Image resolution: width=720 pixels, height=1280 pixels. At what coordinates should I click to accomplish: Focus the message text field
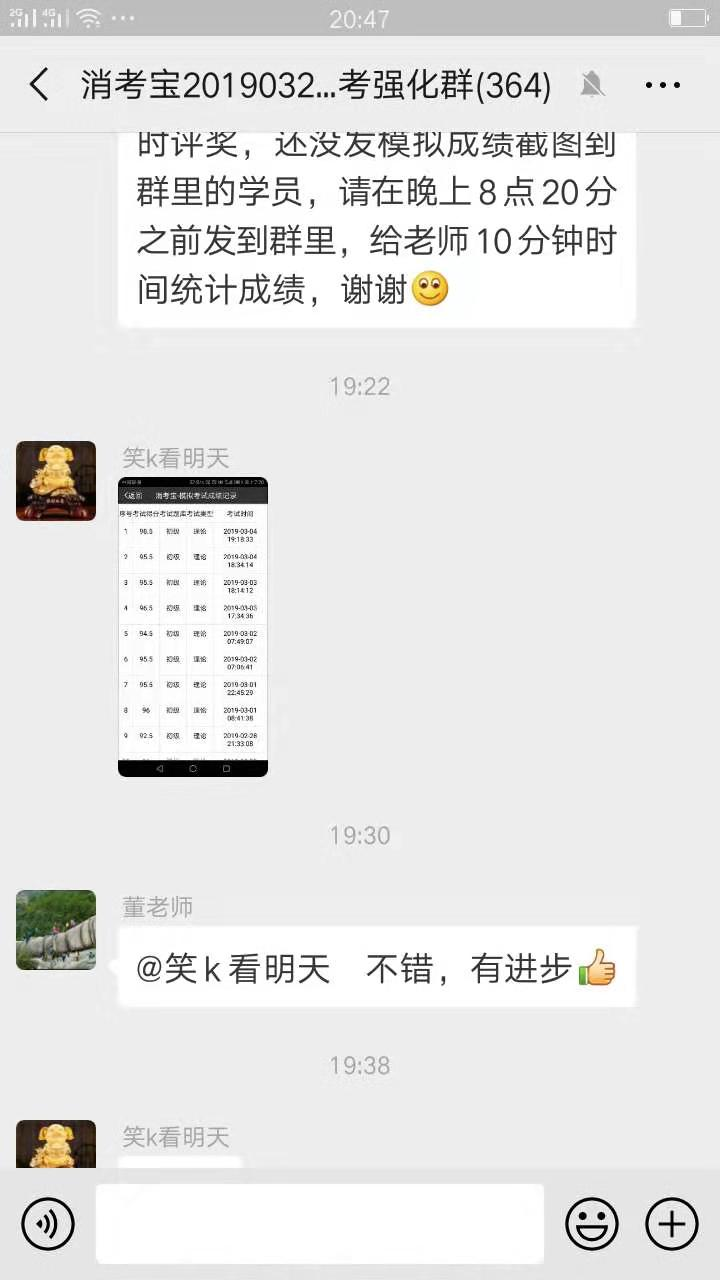pyautogui.click(x=320, y=1224)
